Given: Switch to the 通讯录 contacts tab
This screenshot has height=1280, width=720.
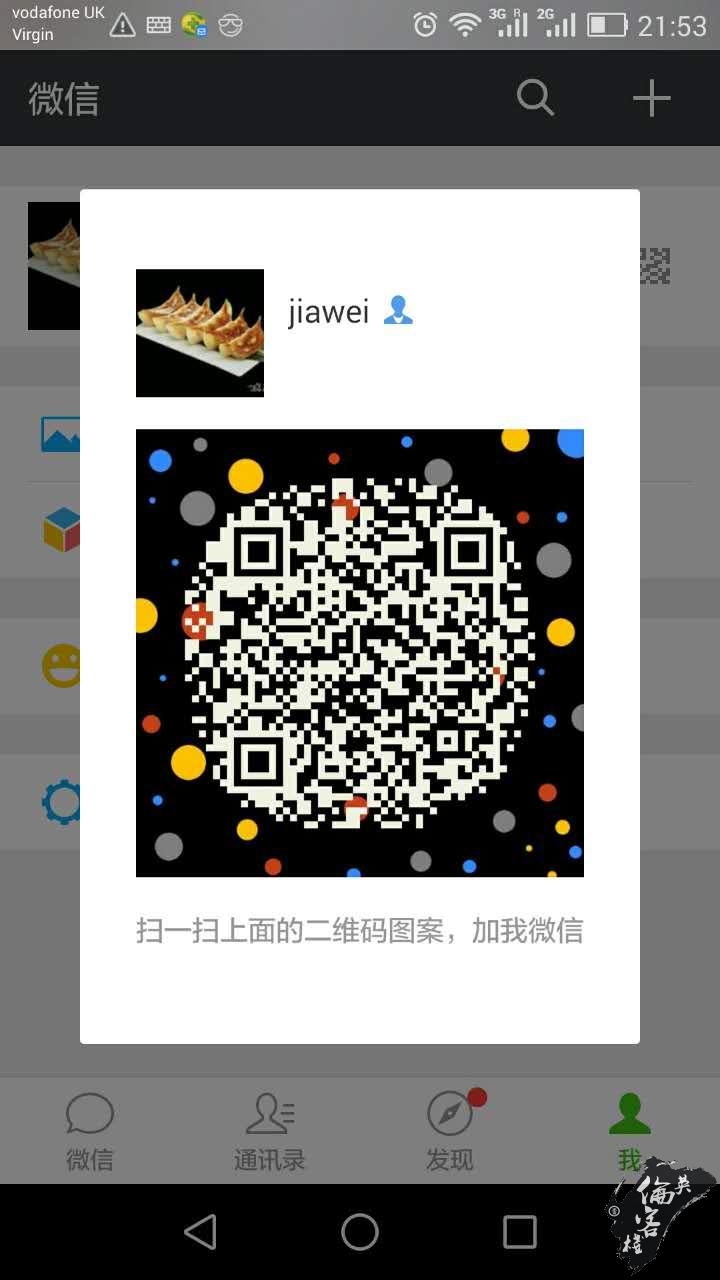Looking at the screenshot, I should (x=269, y=1132).
